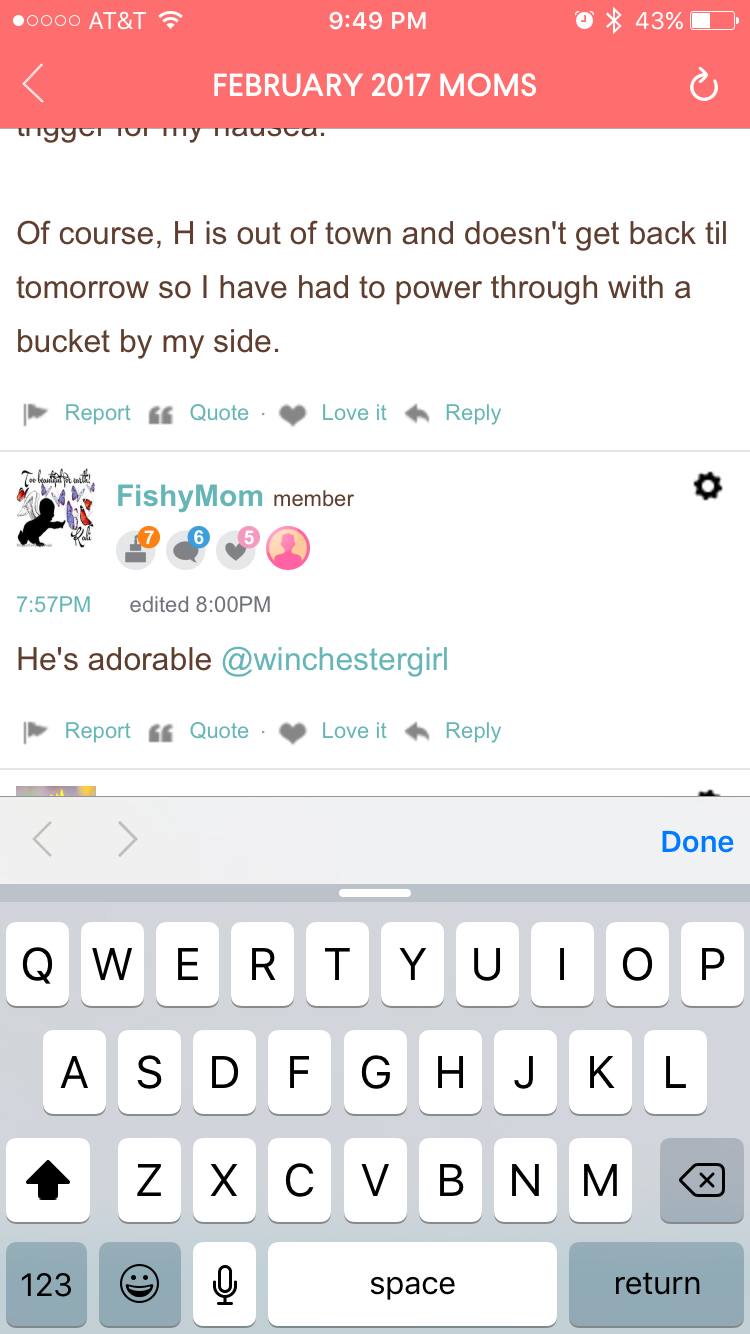Screen dimensions: 750x1334
Task: Switch keyboard to numbers with 123
Action: pyautogui.click(x=46, y=1284)
